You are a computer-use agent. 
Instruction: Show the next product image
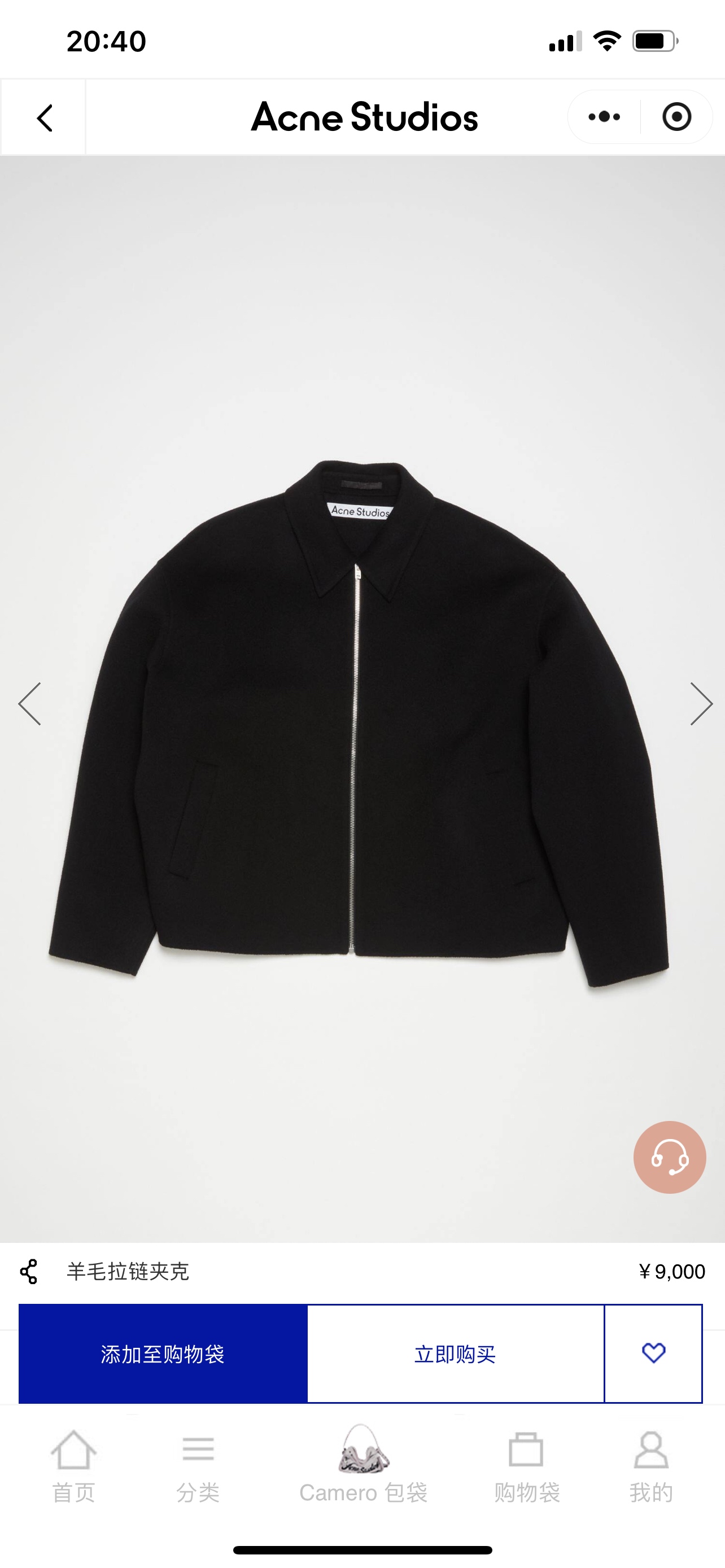[x=701, y=704]
